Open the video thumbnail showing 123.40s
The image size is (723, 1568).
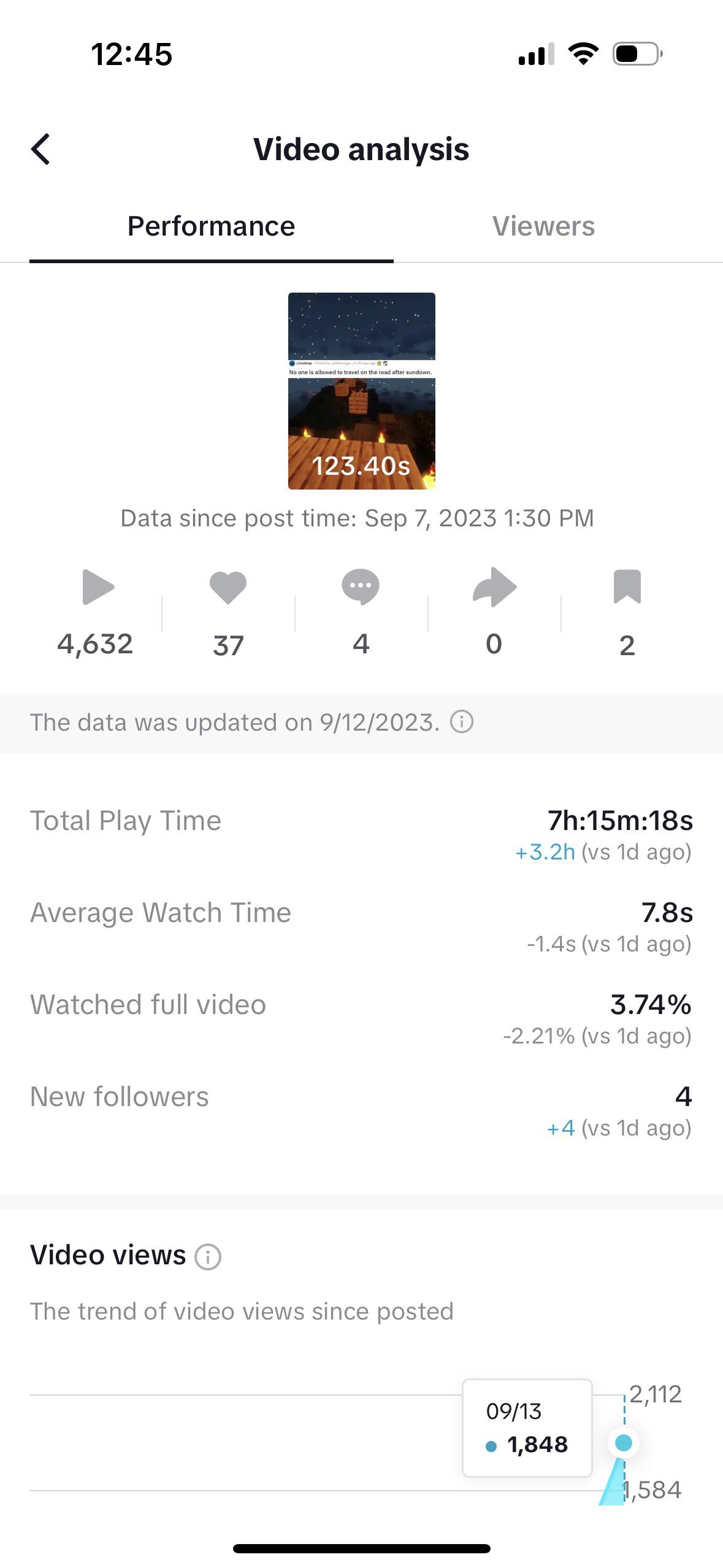coord(361,391)
